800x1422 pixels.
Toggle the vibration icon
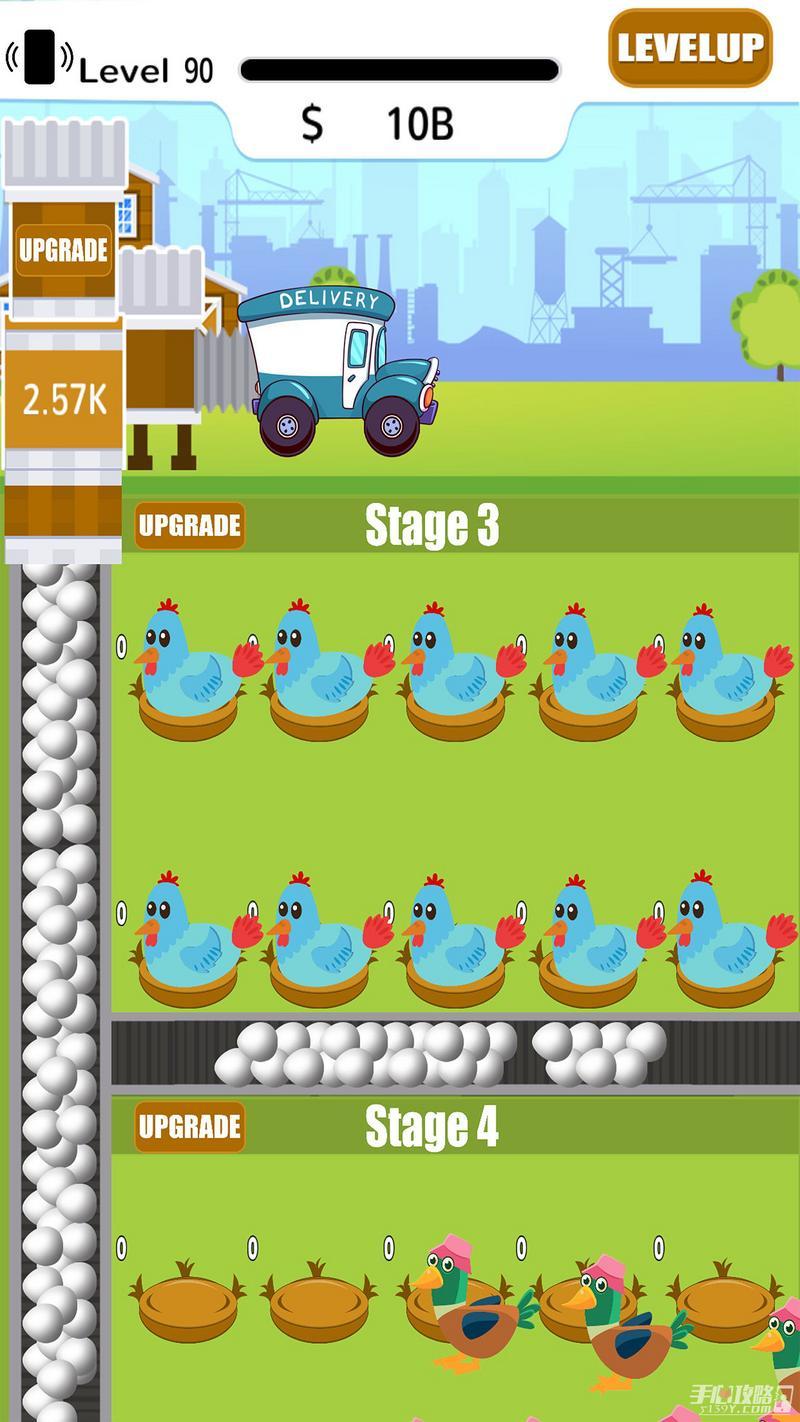click(40, 58)
